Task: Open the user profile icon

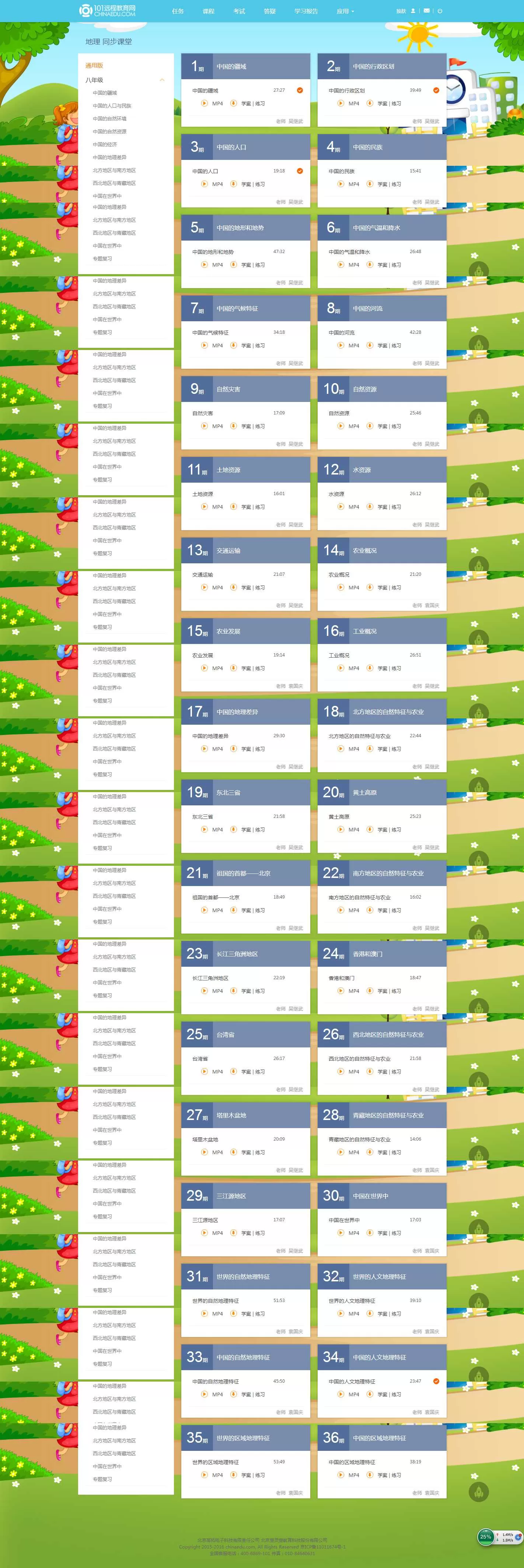Action: click(x=413, y=11)
